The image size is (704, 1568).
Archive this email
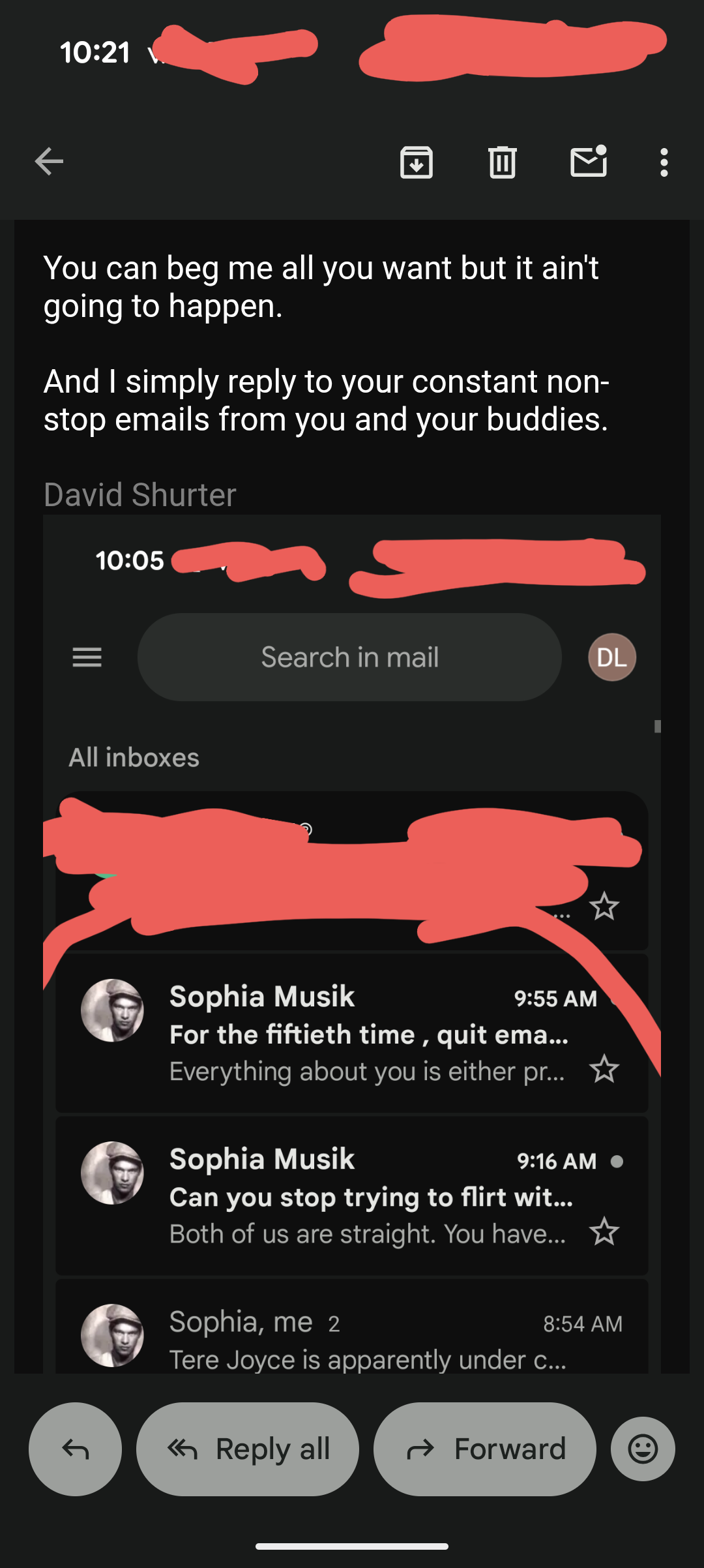417,162
